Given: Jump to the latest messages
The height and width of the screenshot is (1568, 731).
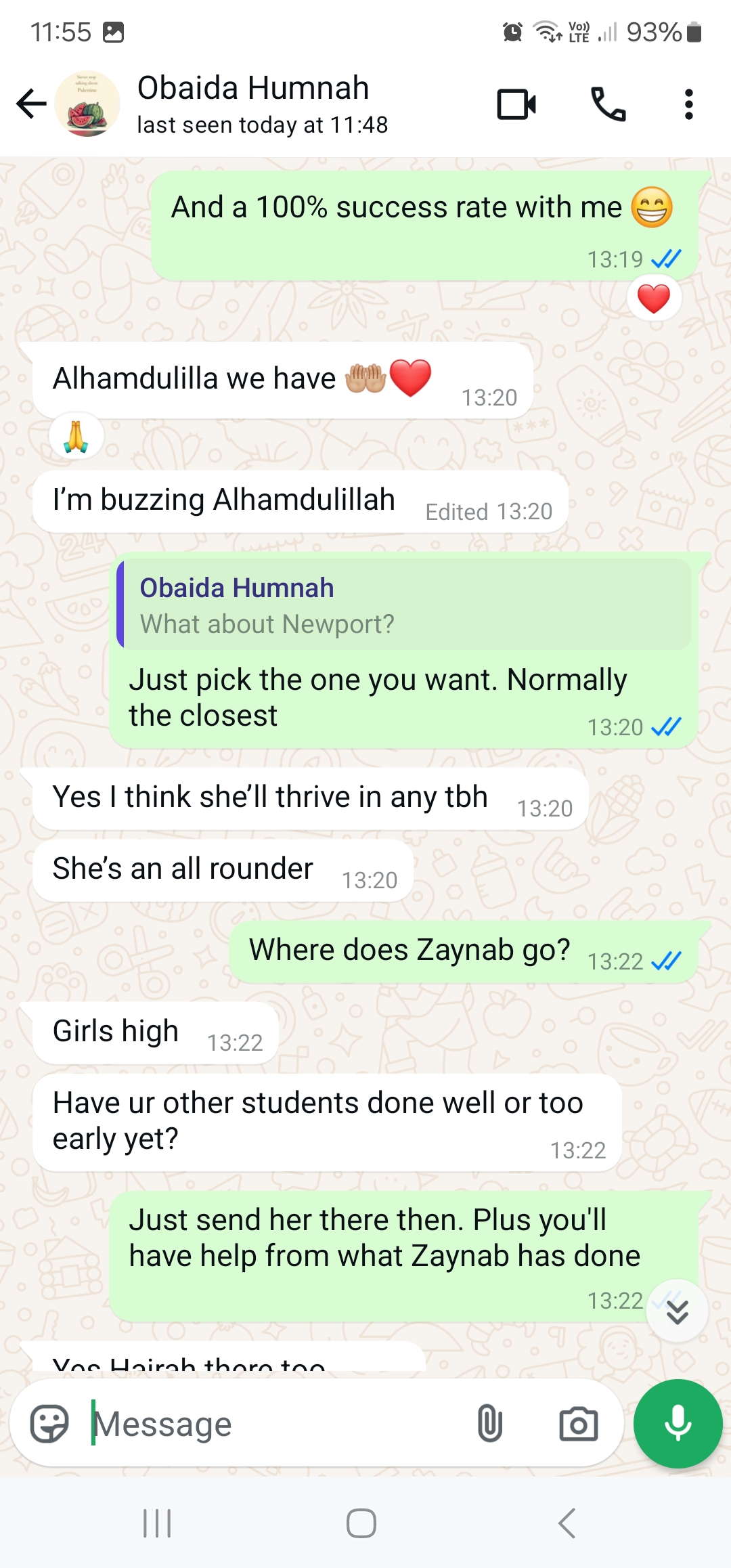Looking at the screenshot, I should click(678, 1311).
